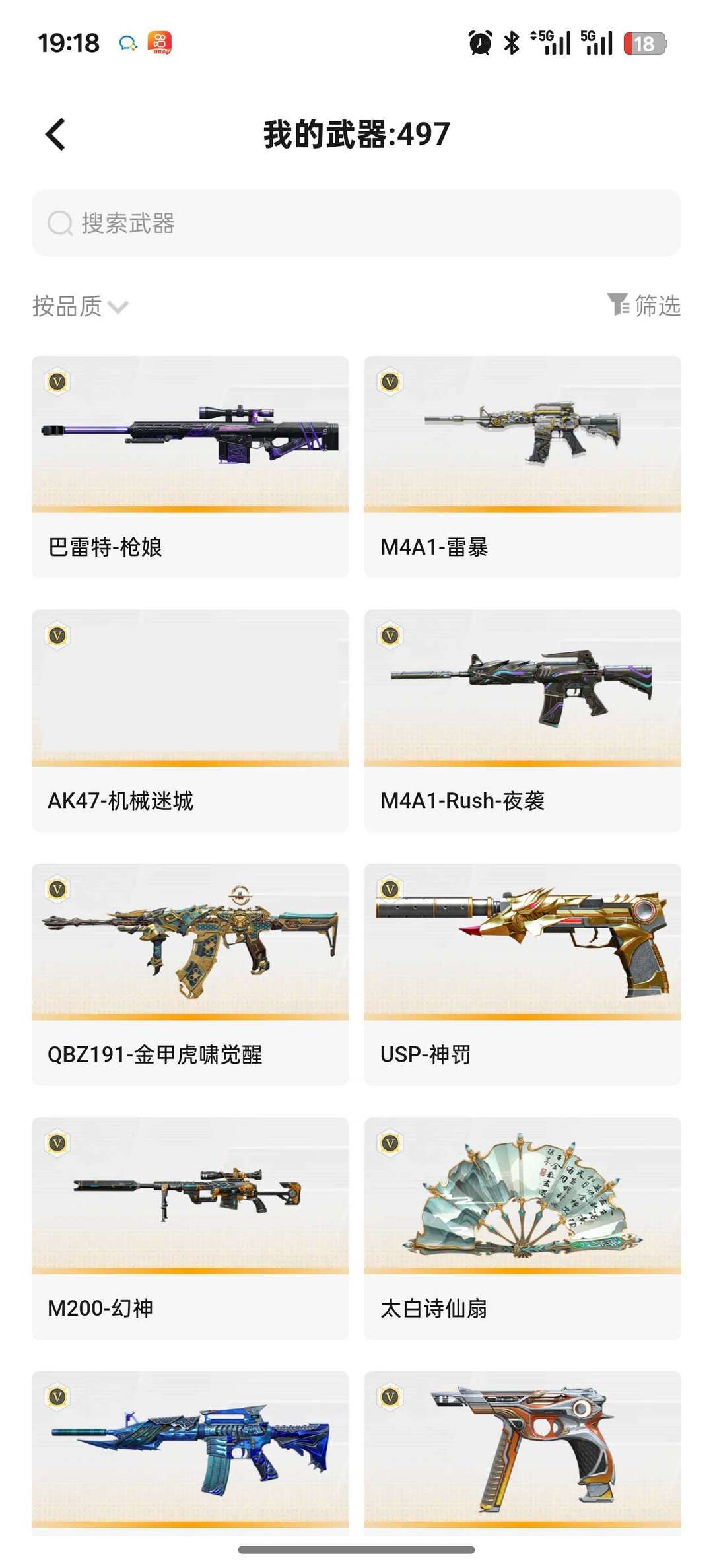Open the blue dragon rifle card
This screenshot has width=713, height=1568.
pos(190,1452)
